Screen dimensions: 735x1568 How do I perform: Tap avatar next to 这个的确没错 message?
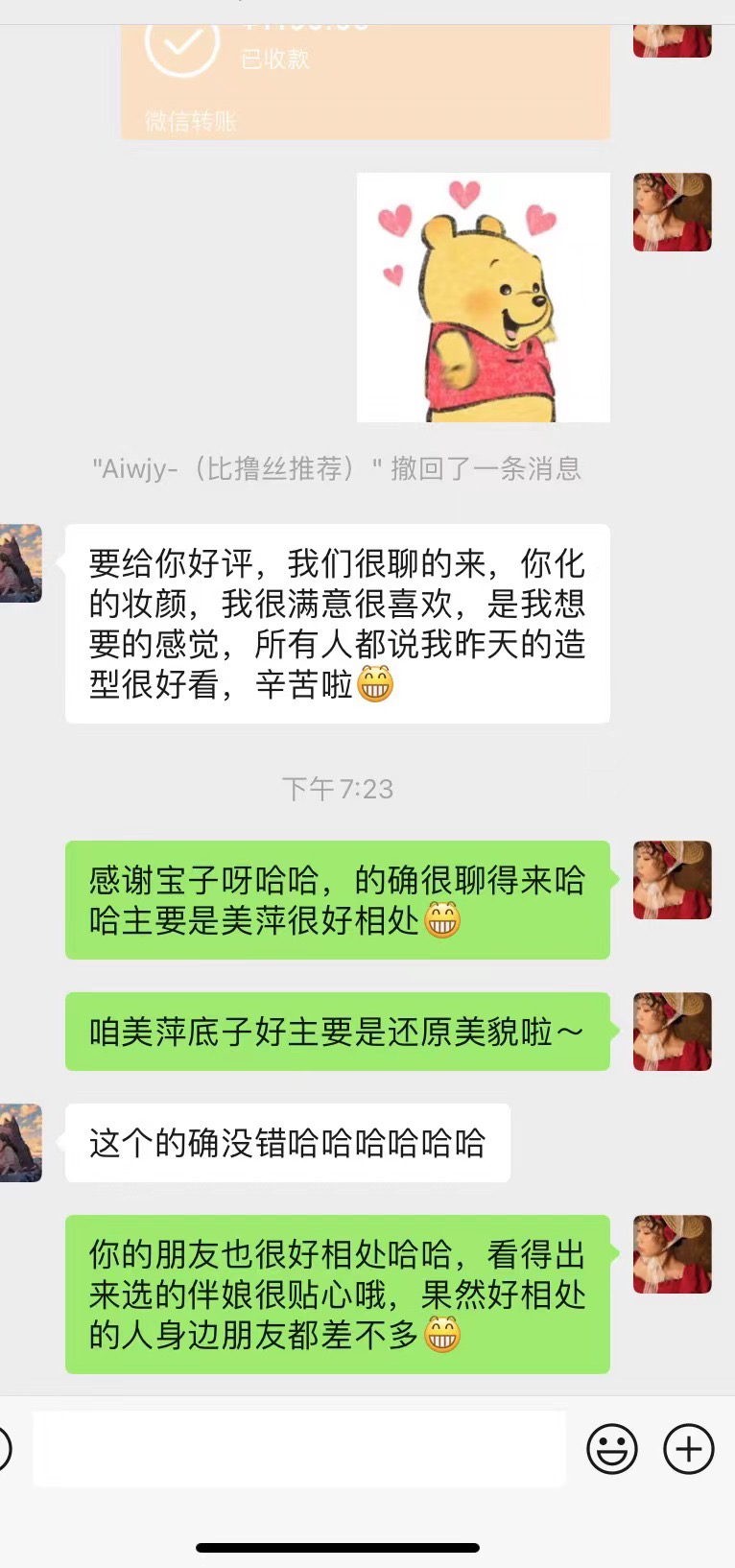pyautogui.click(x=21, y=1143)
